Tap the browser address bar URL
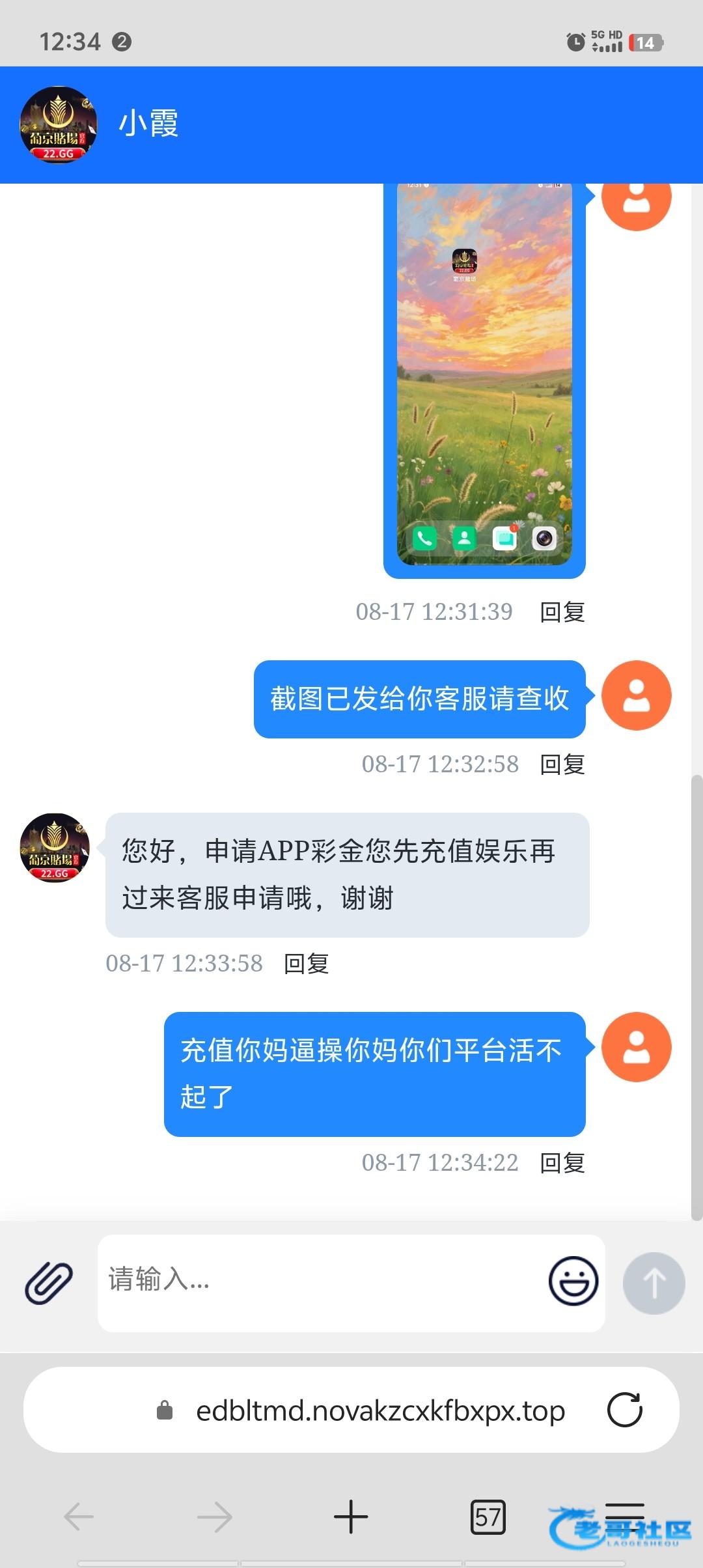The width and height of the screenshot is (703, 1568). 380,1410
